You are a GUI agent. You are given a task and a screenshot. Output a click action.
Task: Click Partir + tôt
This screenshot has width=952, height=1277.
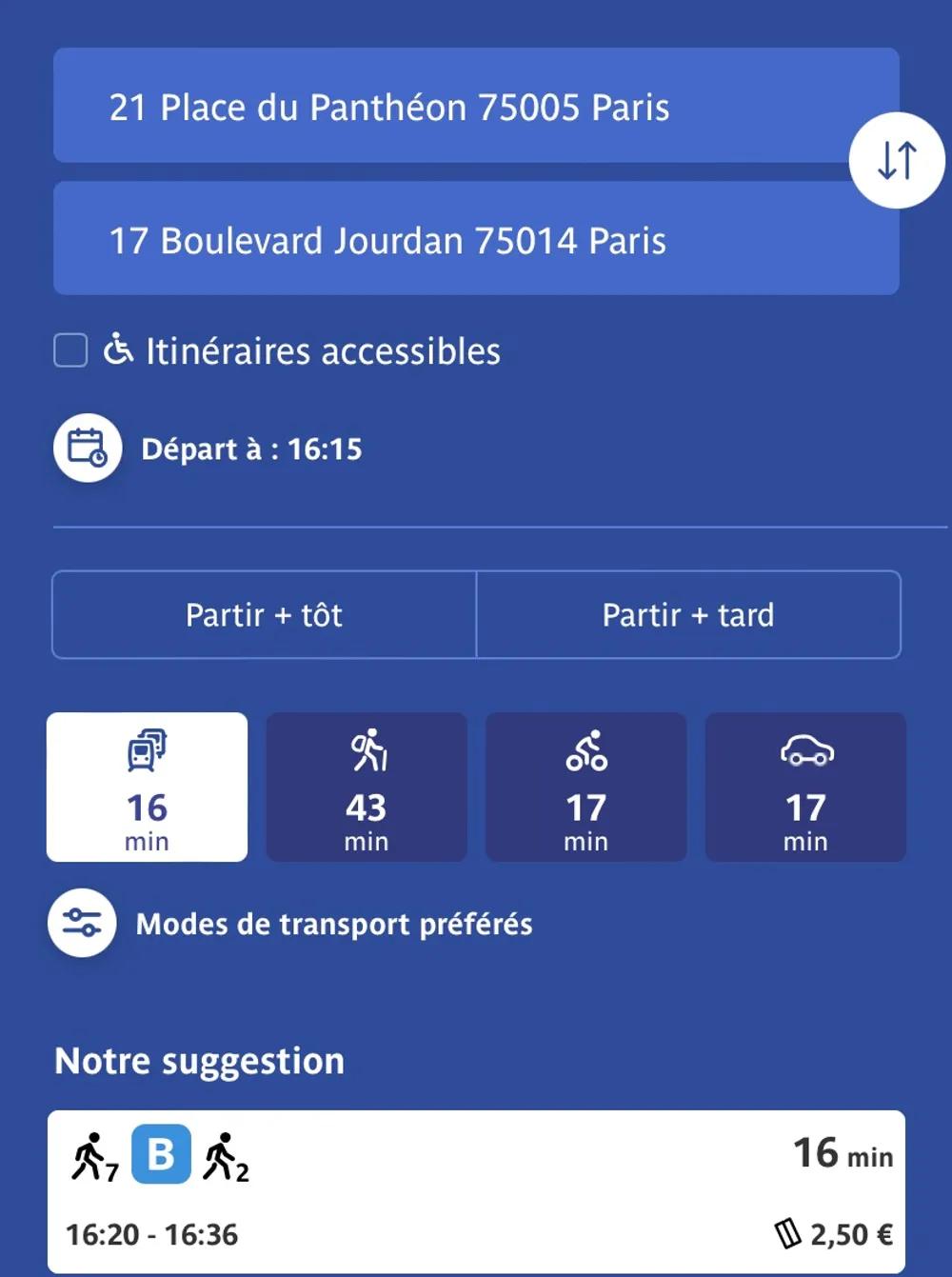(x=264, y=615)
